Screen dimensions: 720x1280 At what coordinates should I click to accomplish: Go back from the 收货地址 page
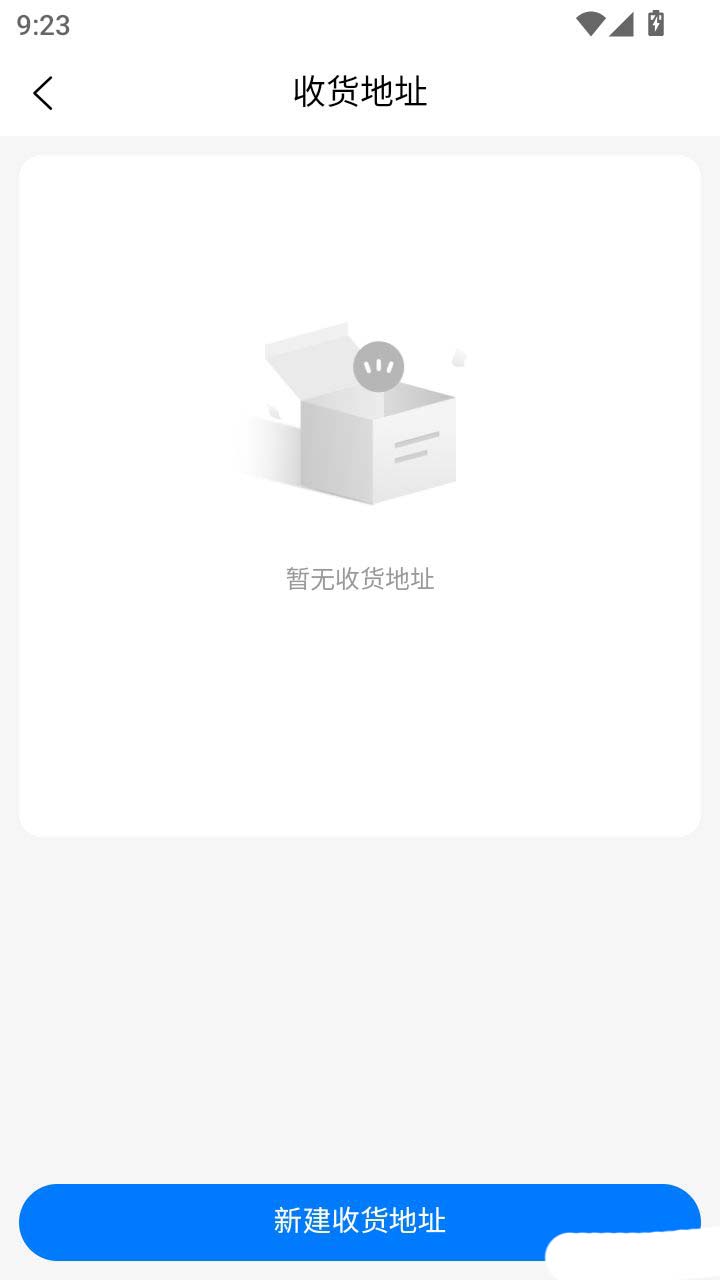[x=42, y=93]
